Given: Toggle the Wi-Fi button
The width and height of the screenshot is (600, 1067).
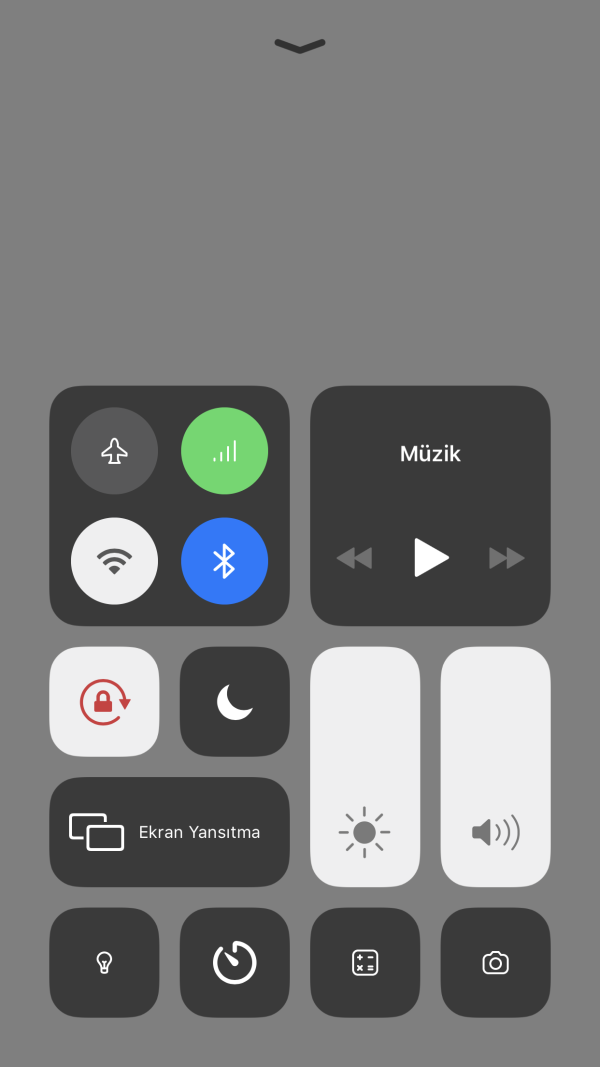Looking at the screenshot, I should 114,561.
